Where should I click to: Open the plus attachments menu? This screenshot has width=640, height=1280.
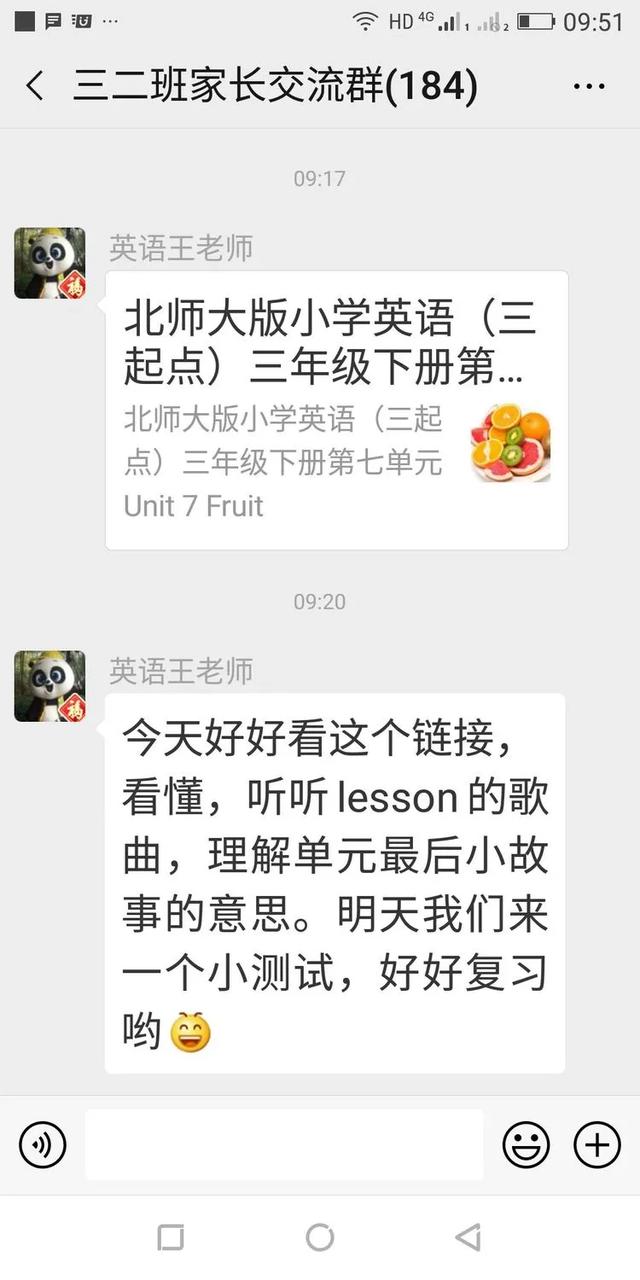[597, 1144]
